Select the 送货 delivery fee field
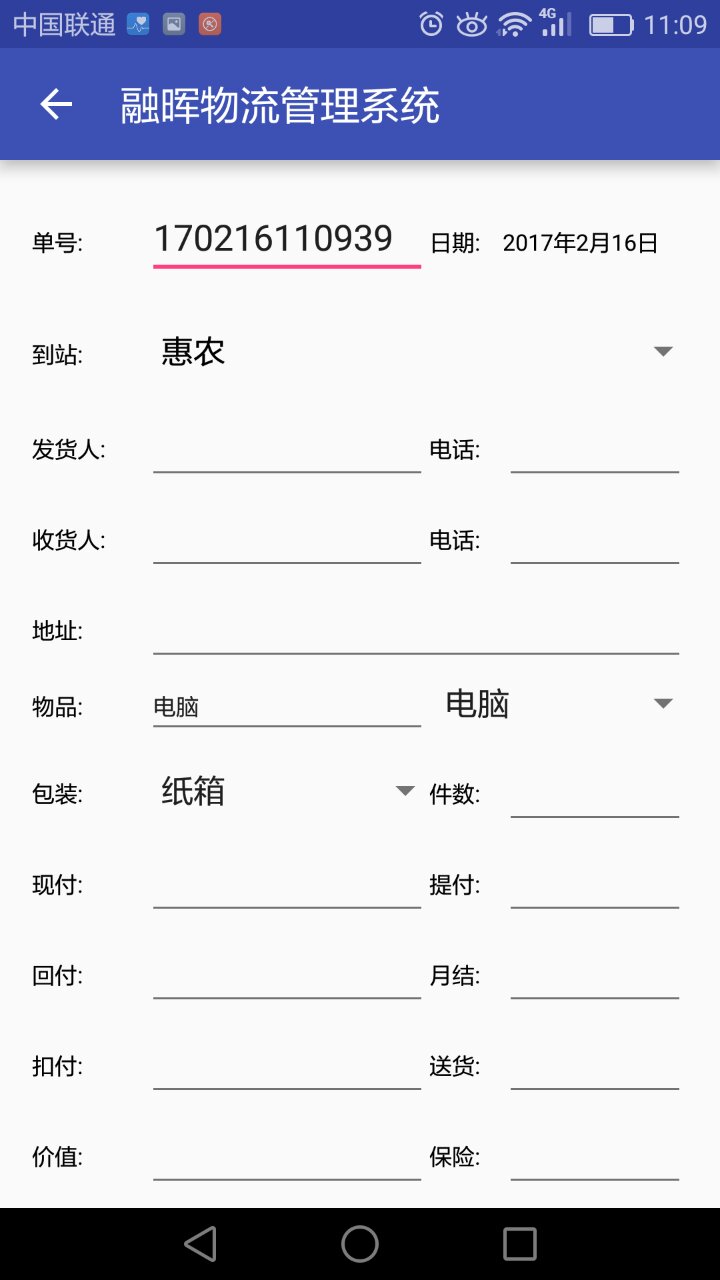The image size is (720, 1280). click(594, 1067)
